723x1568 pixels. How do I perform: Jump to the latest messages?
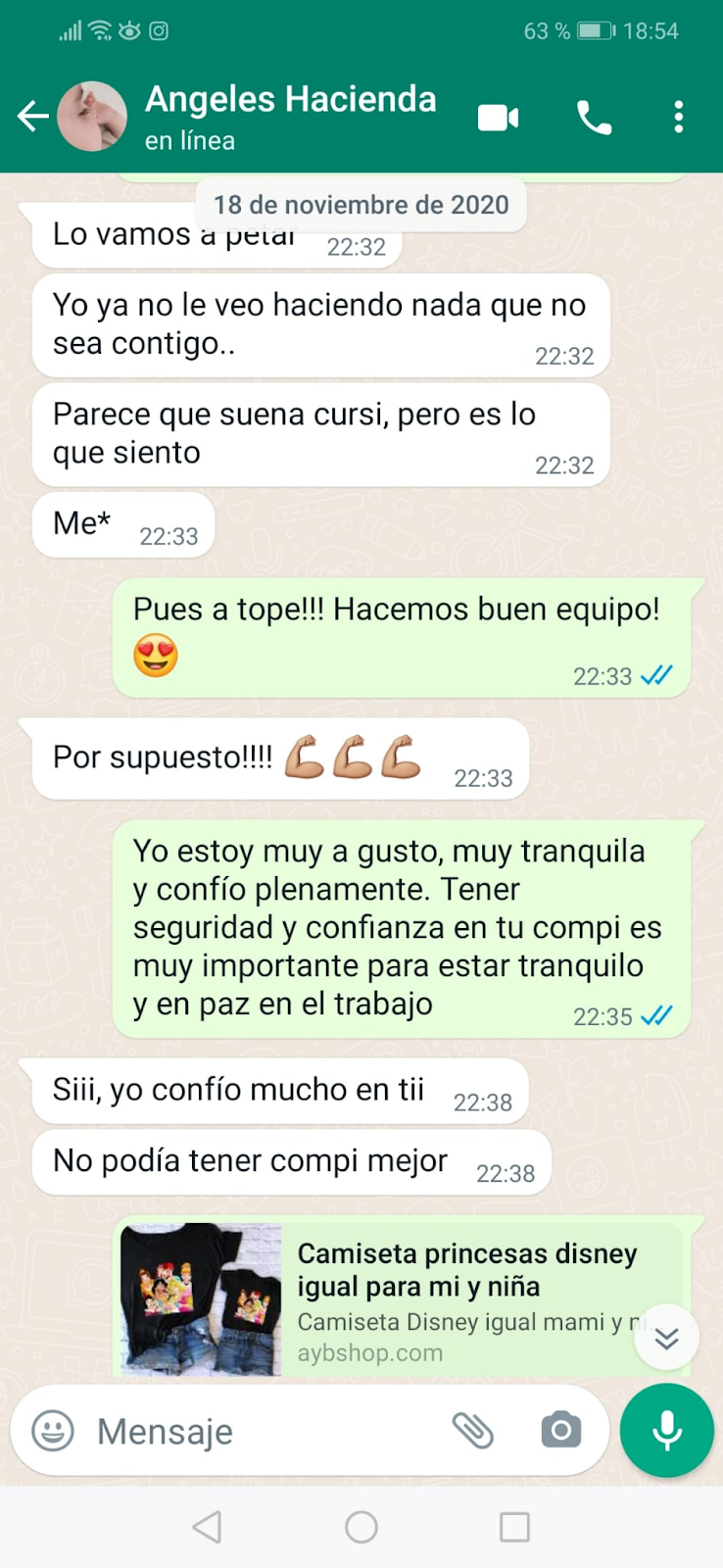[x=666, y=1338]
